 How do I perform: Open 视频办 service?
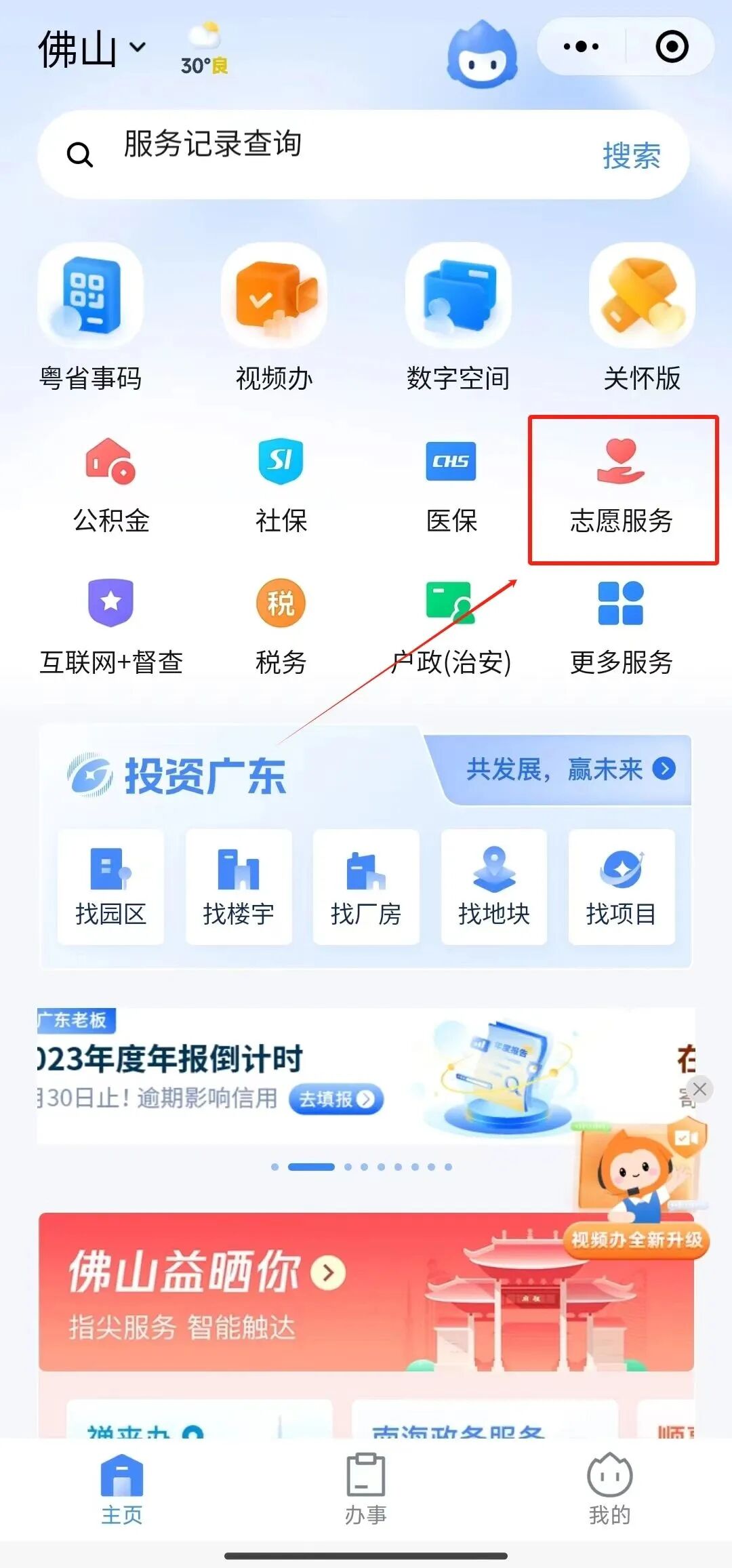pyautogui.click(x=274, y=319)
